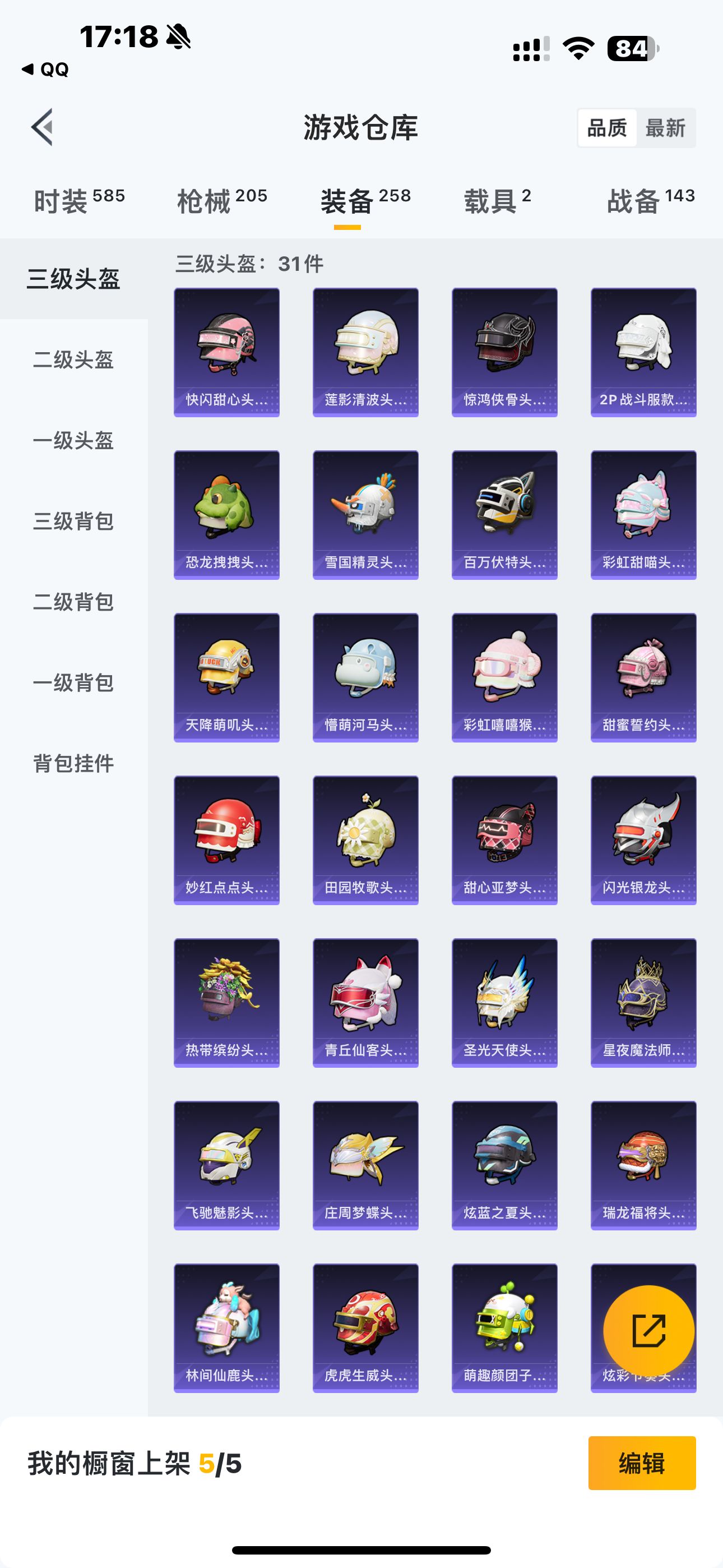Tap the 编辑 button

click(x=642, y=1463)
